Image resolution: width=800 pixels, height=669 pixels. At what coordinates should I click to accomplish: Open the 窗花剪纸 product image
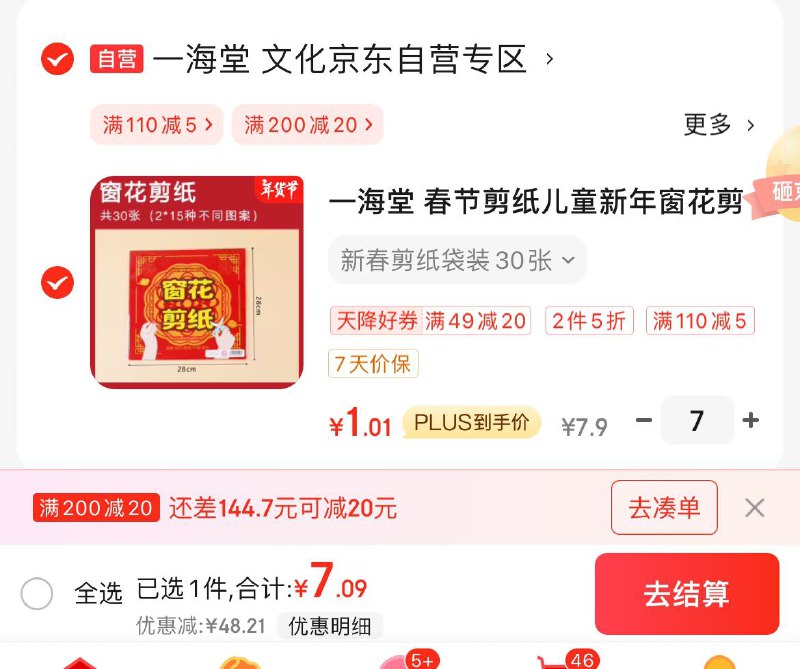pos(196,282)
